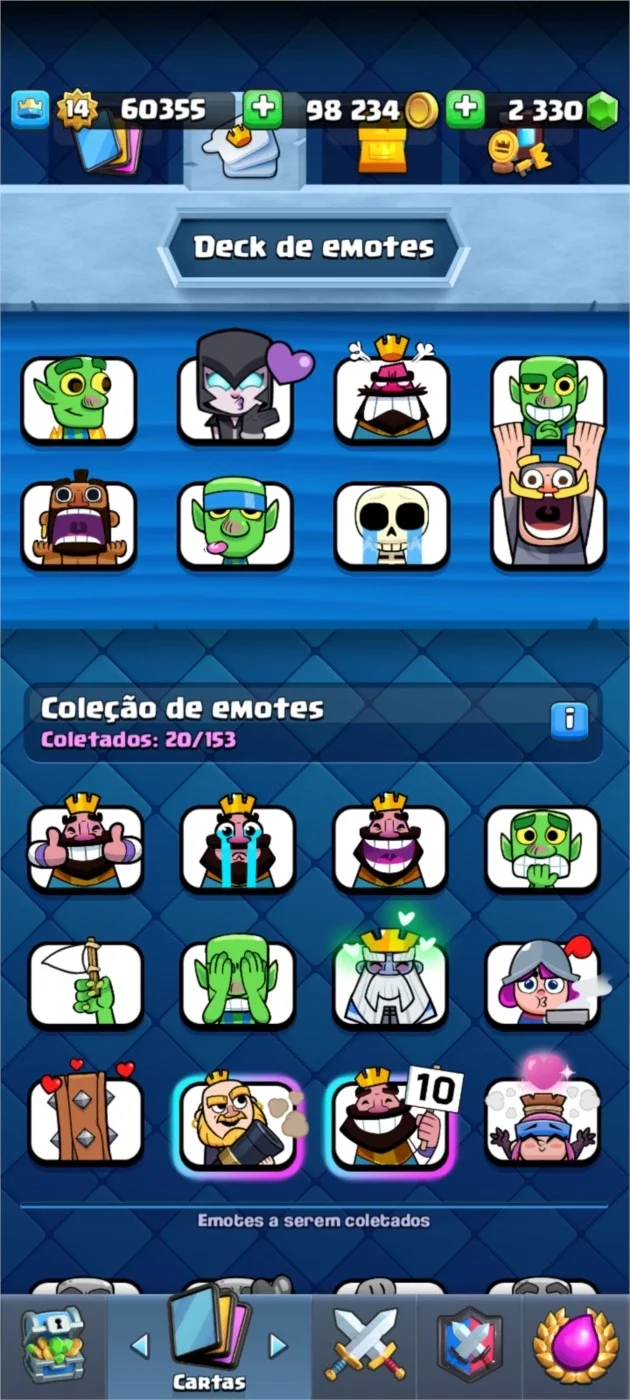630x1400 pixels.
Task: Go to previous section with left arrow
Action: click(x=139, y=1345)
